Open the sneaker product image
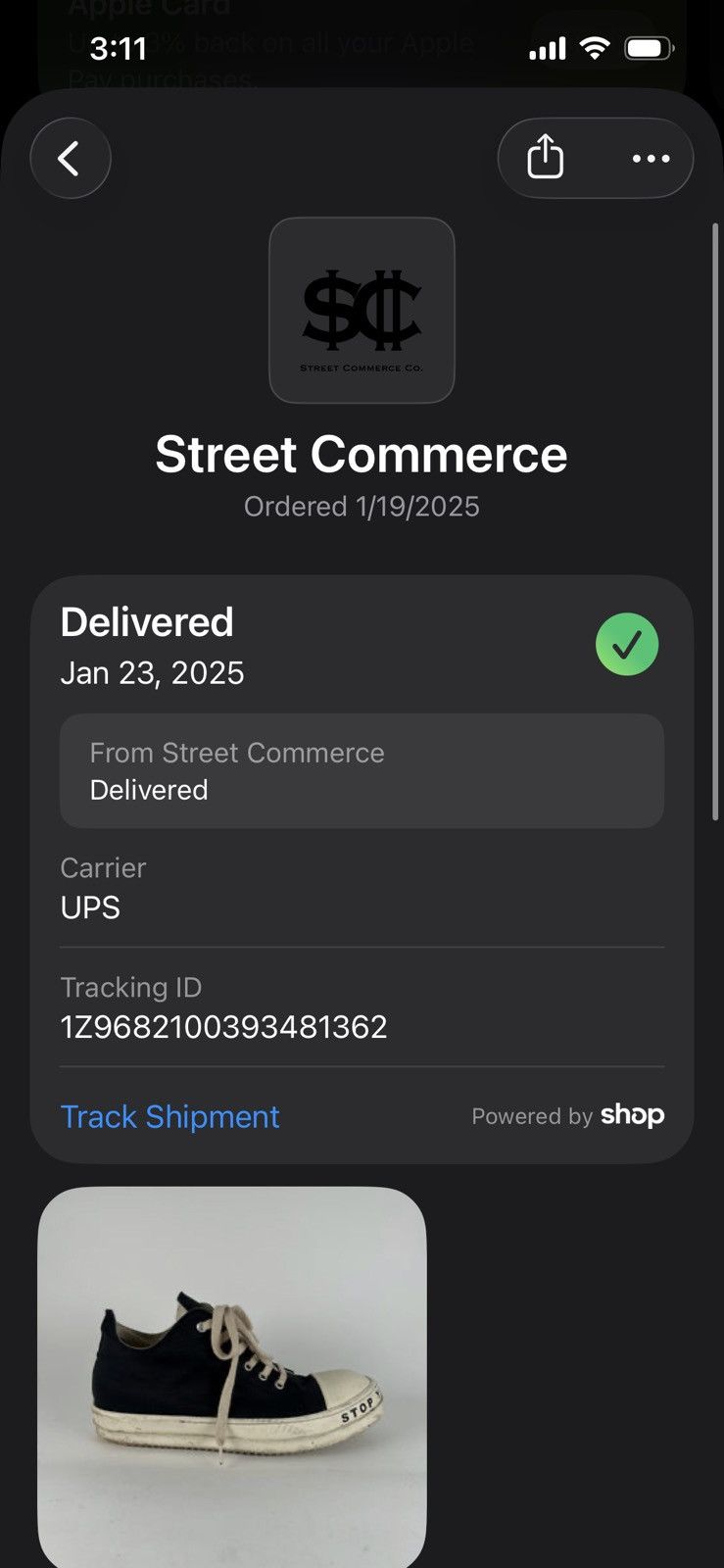 click(232, 1377)
